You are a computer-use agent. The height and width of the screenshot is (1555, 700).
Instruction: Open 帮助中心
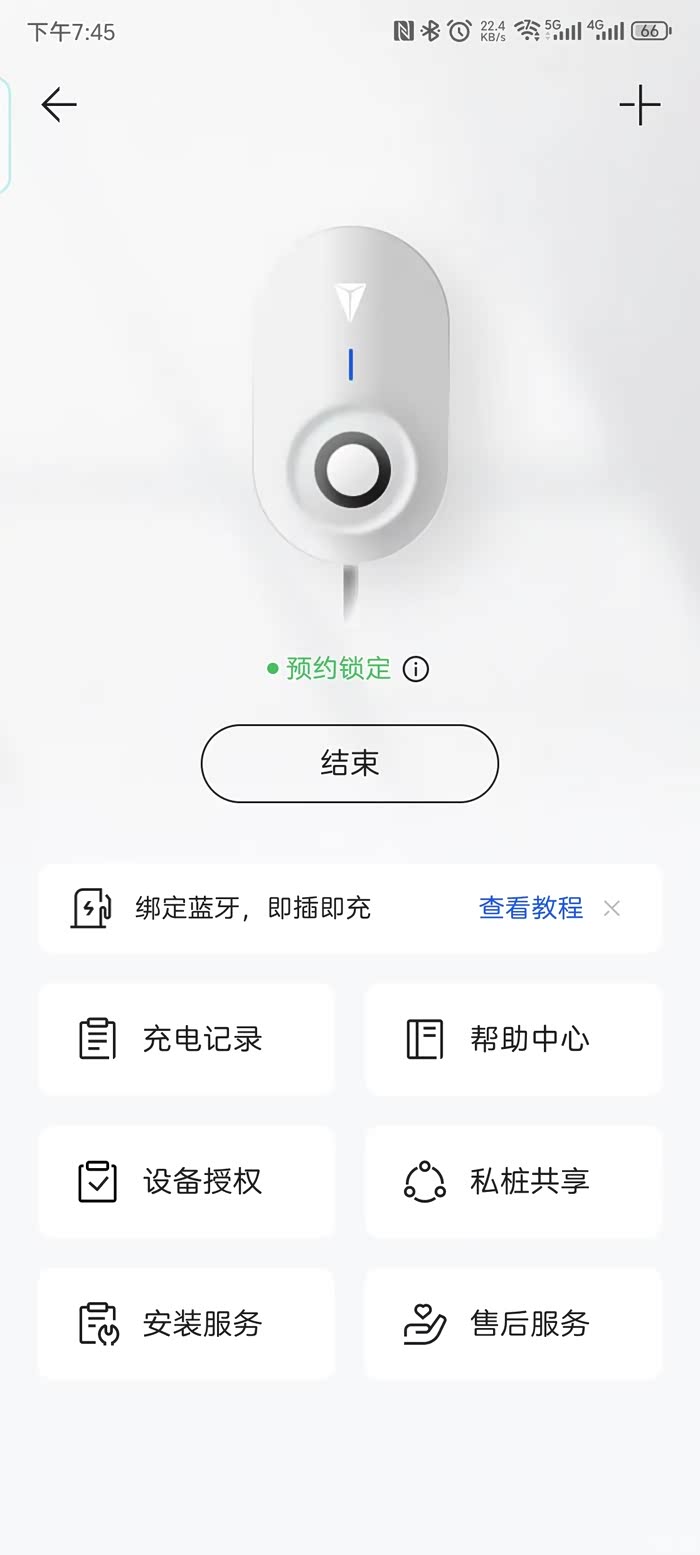[513, 1039]
